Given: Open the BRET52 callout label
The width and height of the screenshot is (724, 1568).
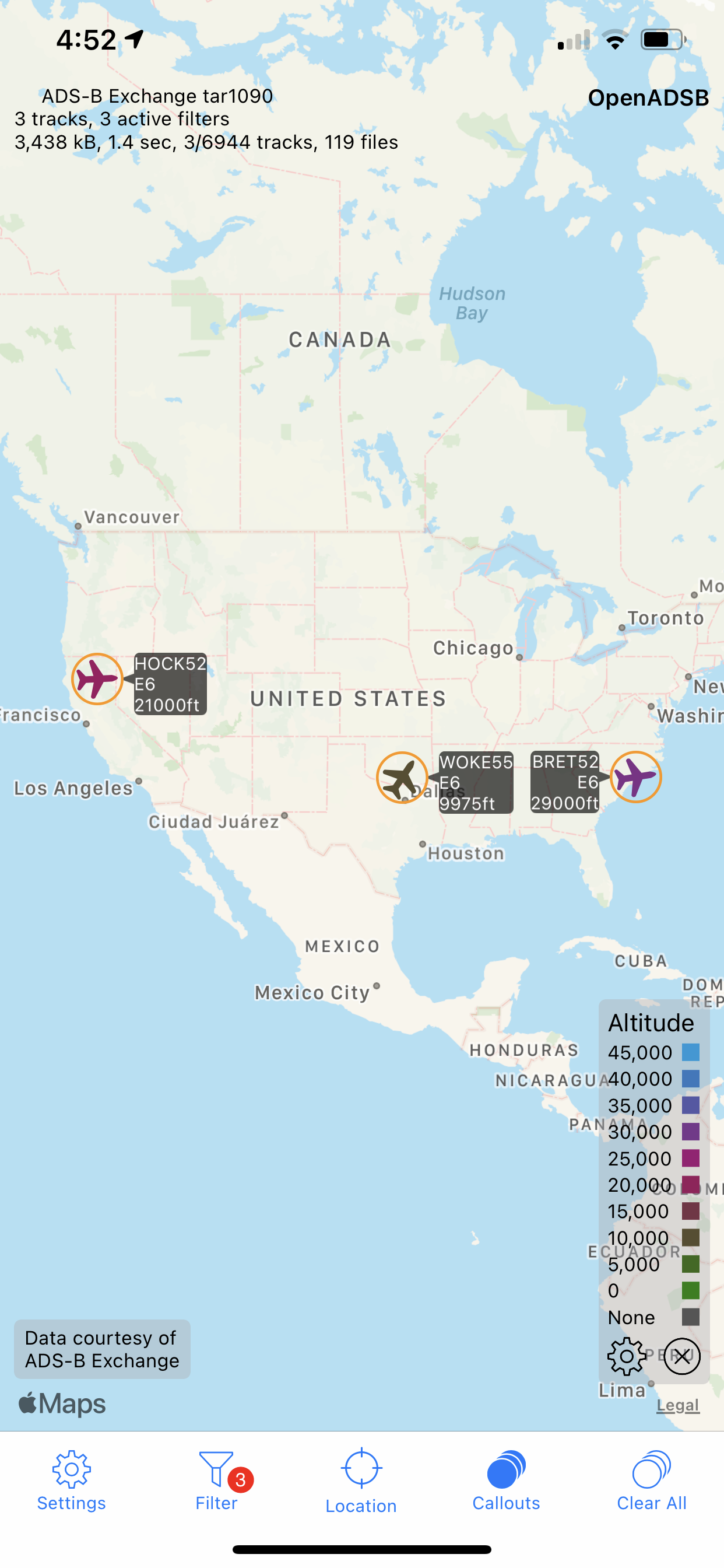Looking at the screenshot, I should (565, 782).
